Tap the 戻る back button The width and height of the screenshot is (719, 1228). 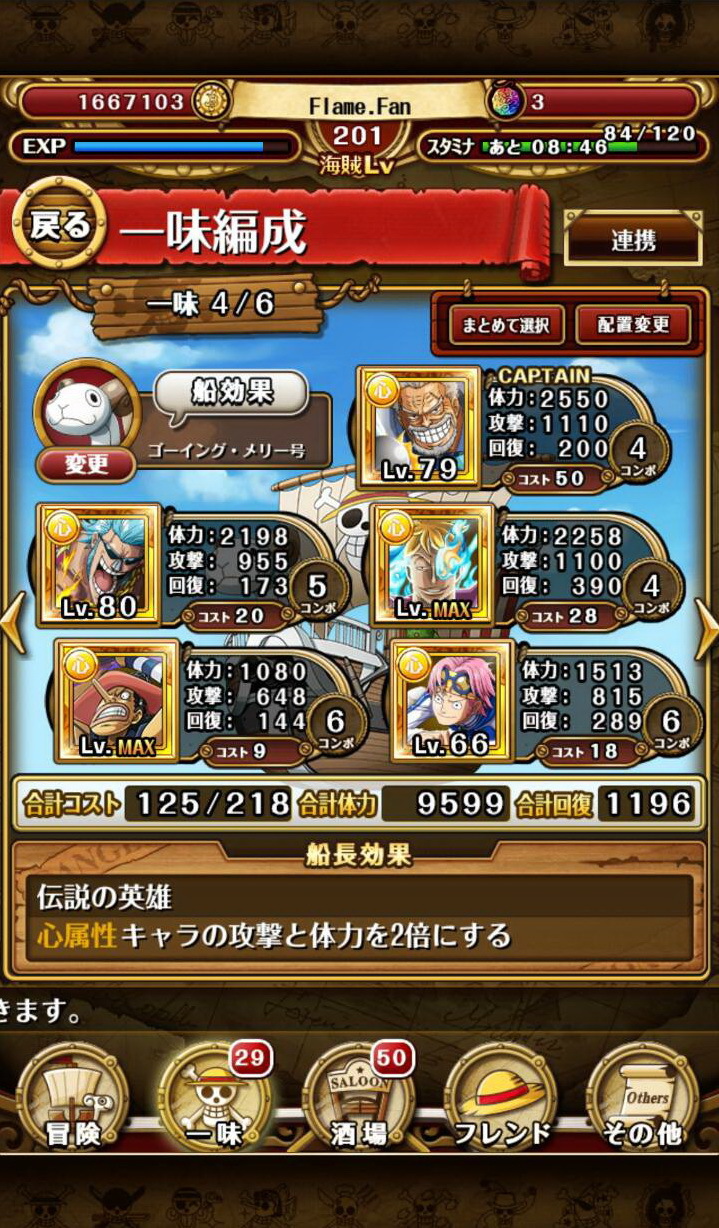pyautogui.click(x=60, y=225)
